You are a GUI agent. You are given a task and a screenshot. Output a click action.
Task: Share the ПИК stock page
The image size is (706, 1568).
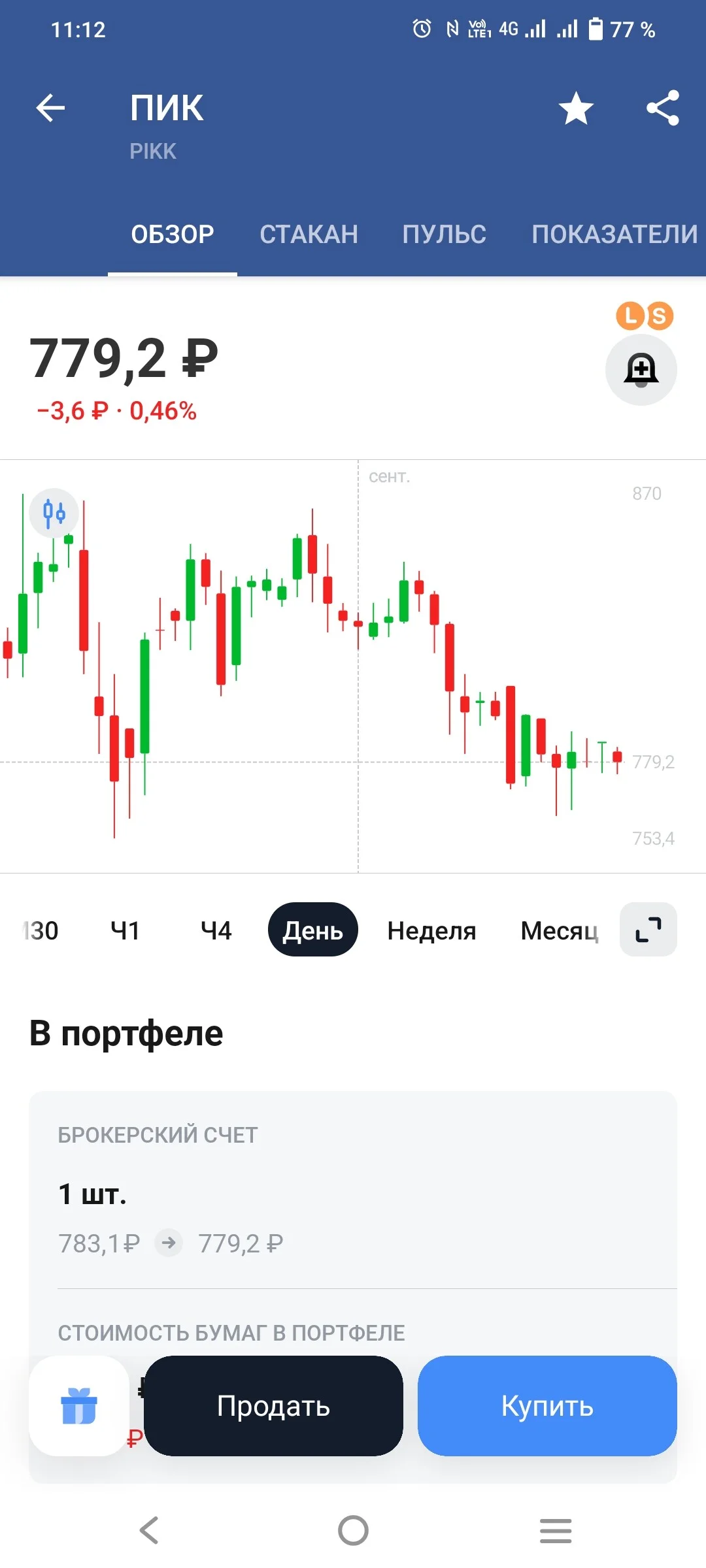pyautogui.click(x=663, y=108)
